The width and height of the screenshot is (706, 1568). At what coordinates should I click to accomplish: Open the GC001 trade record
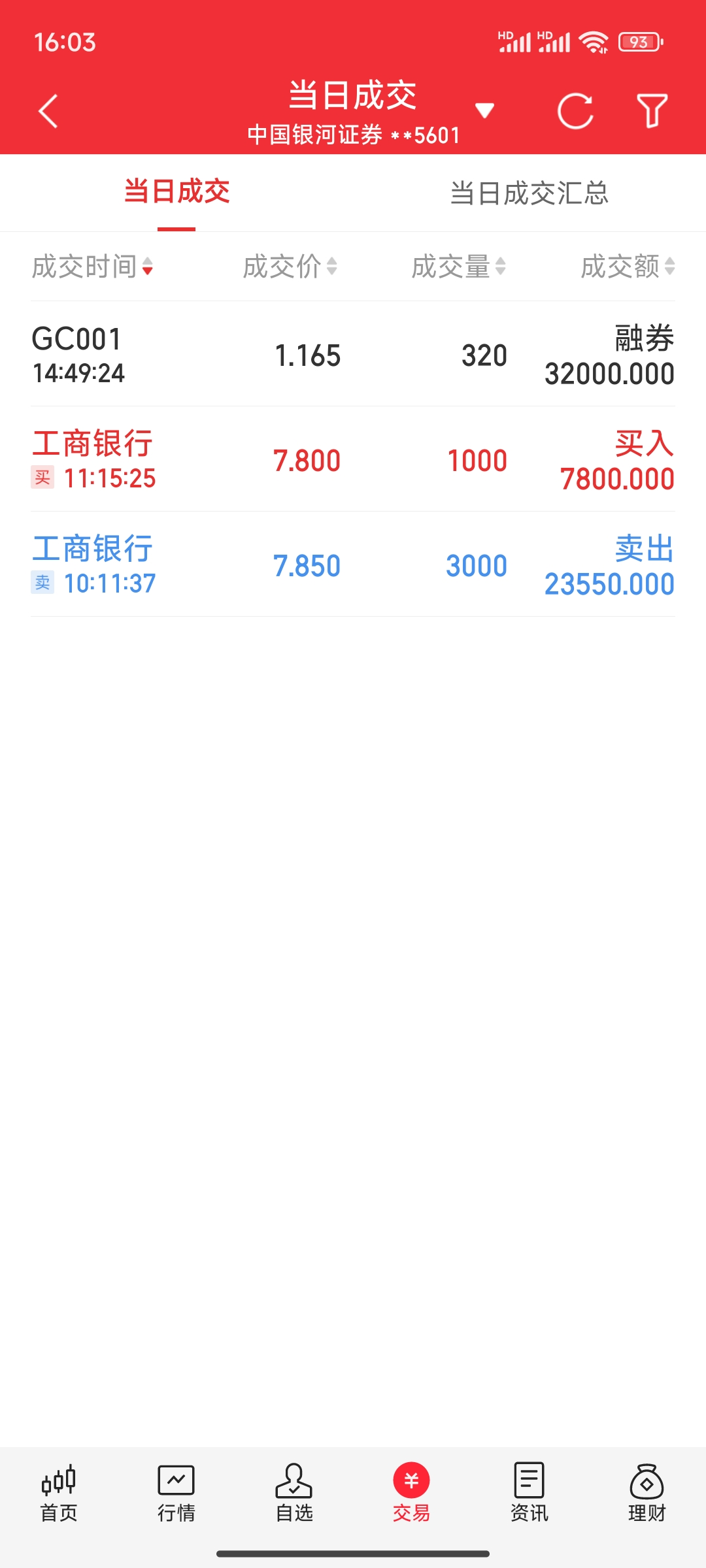[x=353, y=354]
